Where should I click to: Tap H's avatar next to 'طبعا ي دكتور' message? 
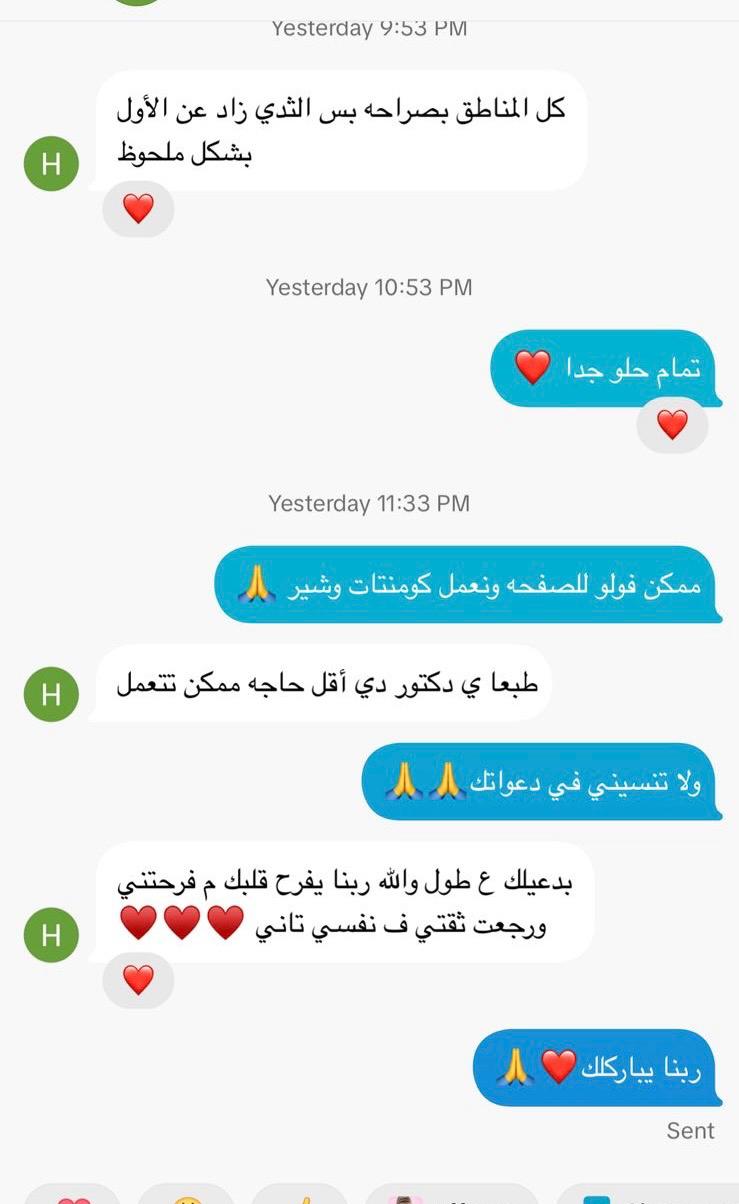(x=51, y=694)
